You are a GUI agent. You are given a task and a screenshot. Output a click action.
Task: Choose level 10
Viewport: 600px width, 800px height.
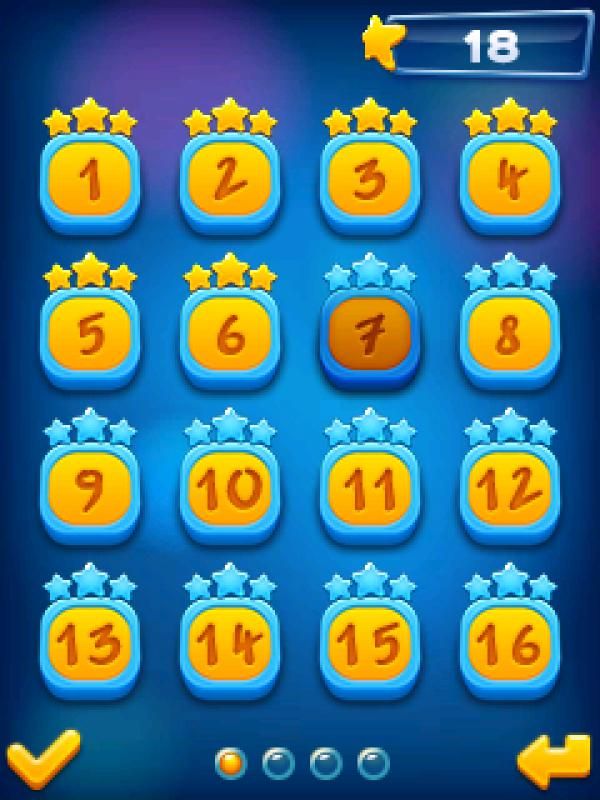(x=230, y=490)
